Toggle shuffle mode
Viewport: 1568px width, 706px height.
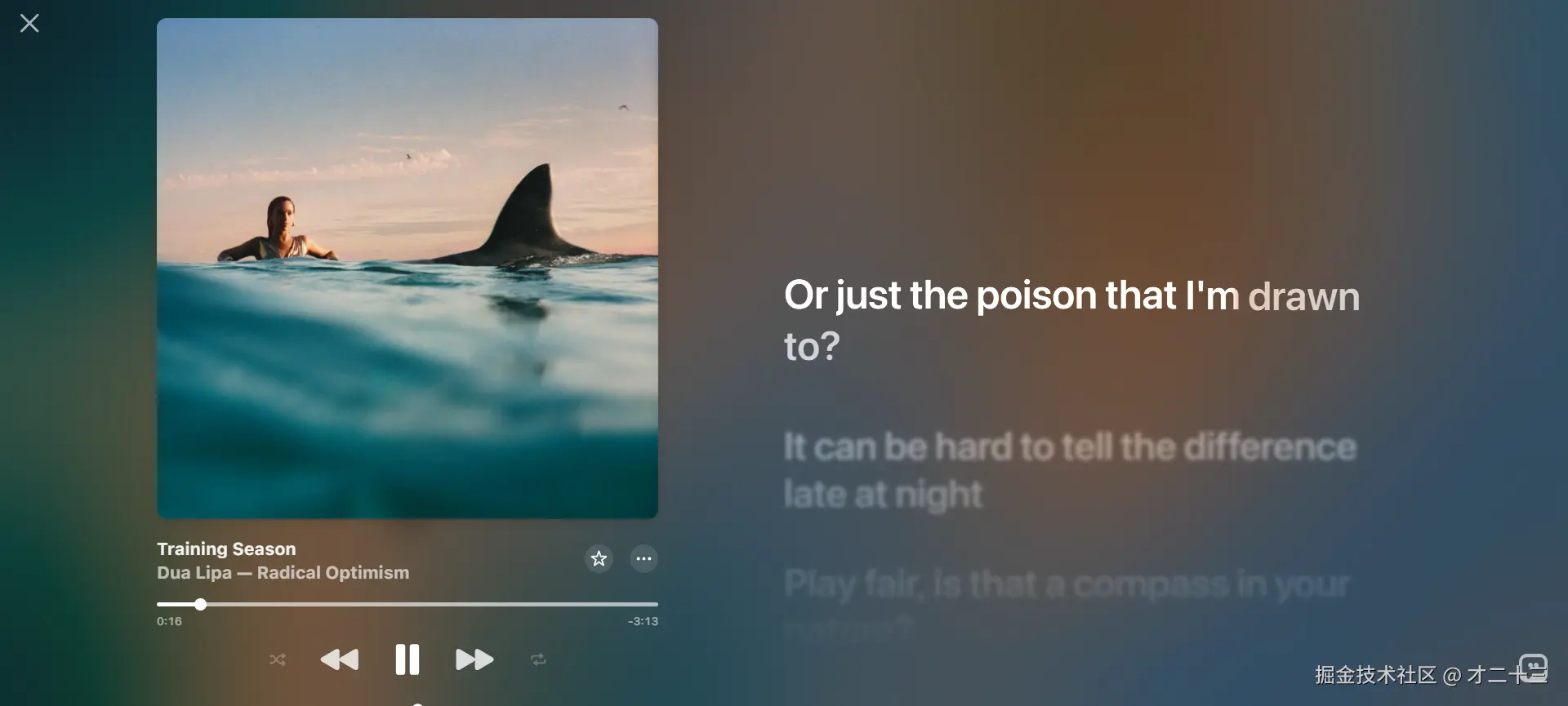click(x=278, y=659)
